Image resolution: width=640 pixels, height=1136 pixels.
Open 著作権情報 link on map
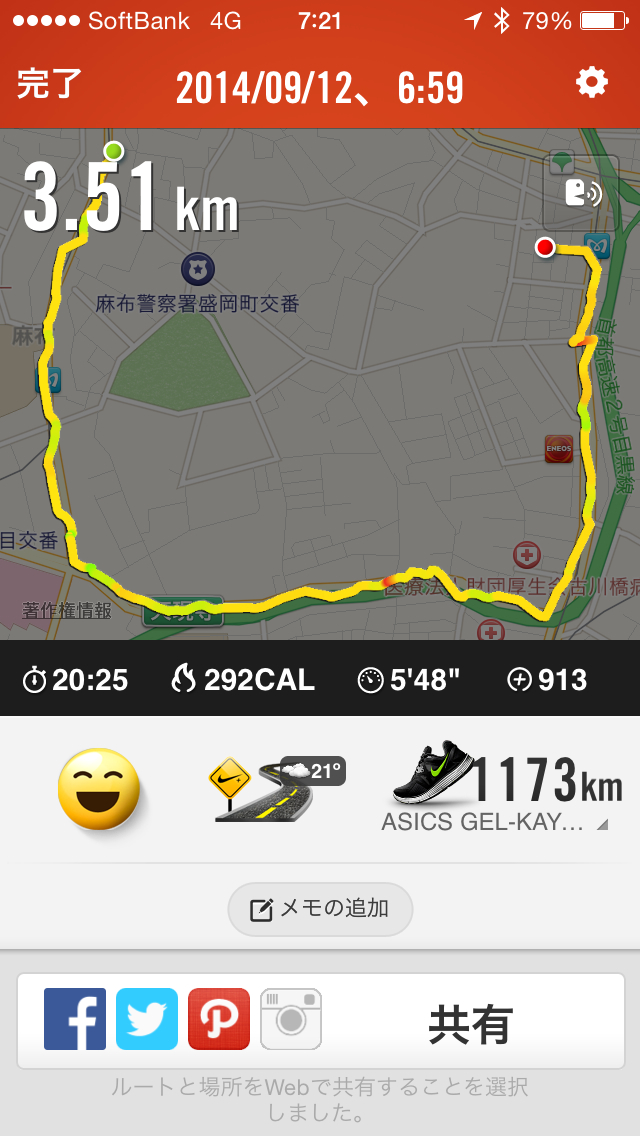tap(67, 610)
